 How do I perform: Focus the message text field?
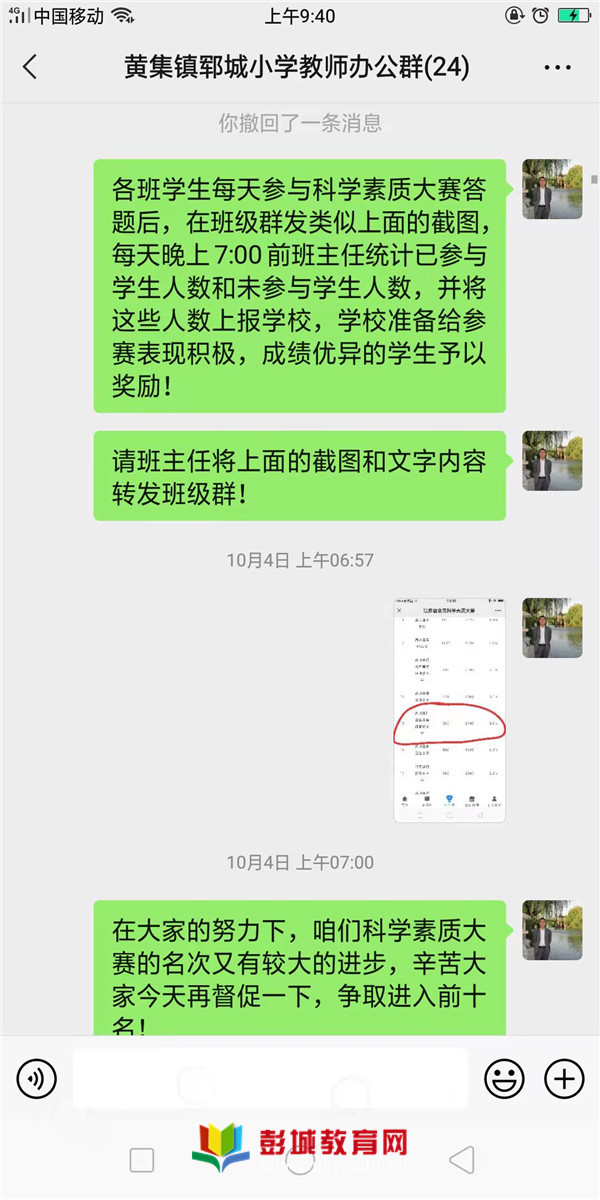[x=270, y=1078]
